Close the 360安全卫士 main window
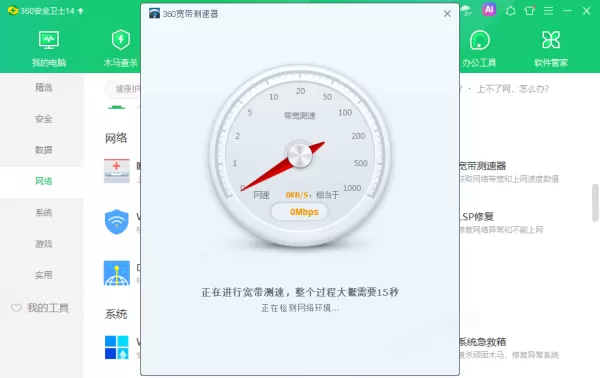Image resolution: width=600 pixels, height=378 pixels. [x=586, y=11]
